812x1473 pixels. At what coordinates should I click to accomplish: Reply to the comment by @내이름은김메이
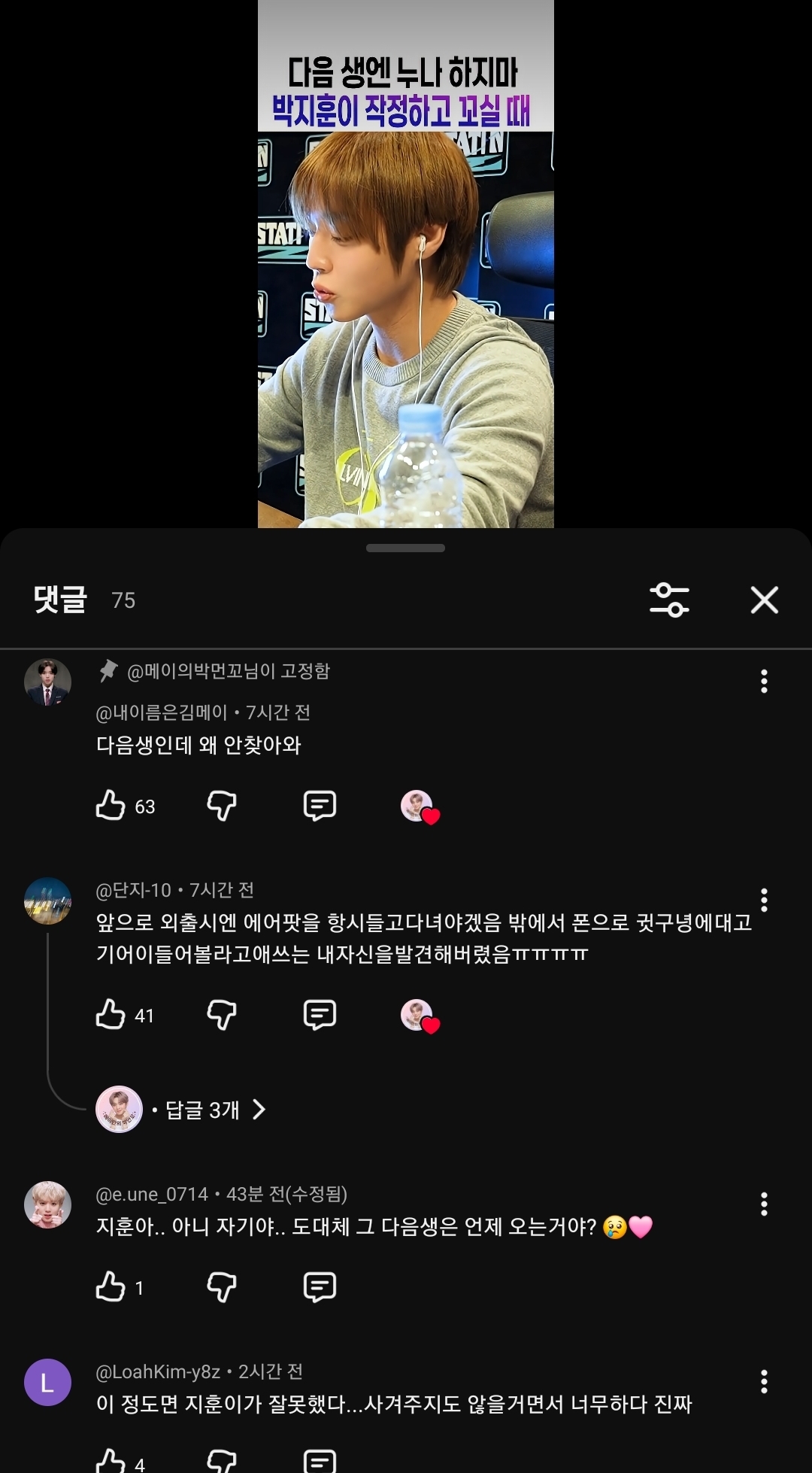coord(320,806)
